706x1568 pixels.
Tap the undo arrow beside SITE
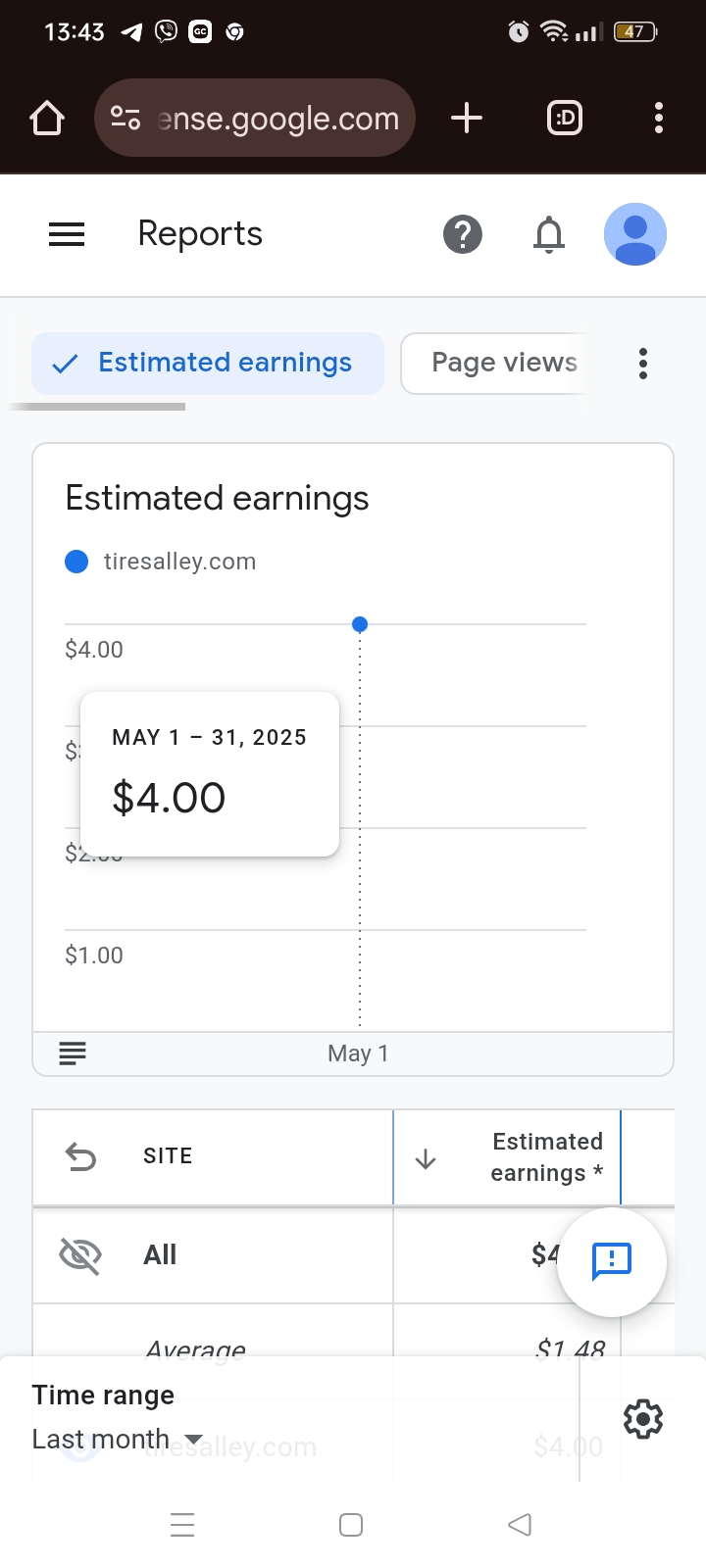pos(80,1157)
